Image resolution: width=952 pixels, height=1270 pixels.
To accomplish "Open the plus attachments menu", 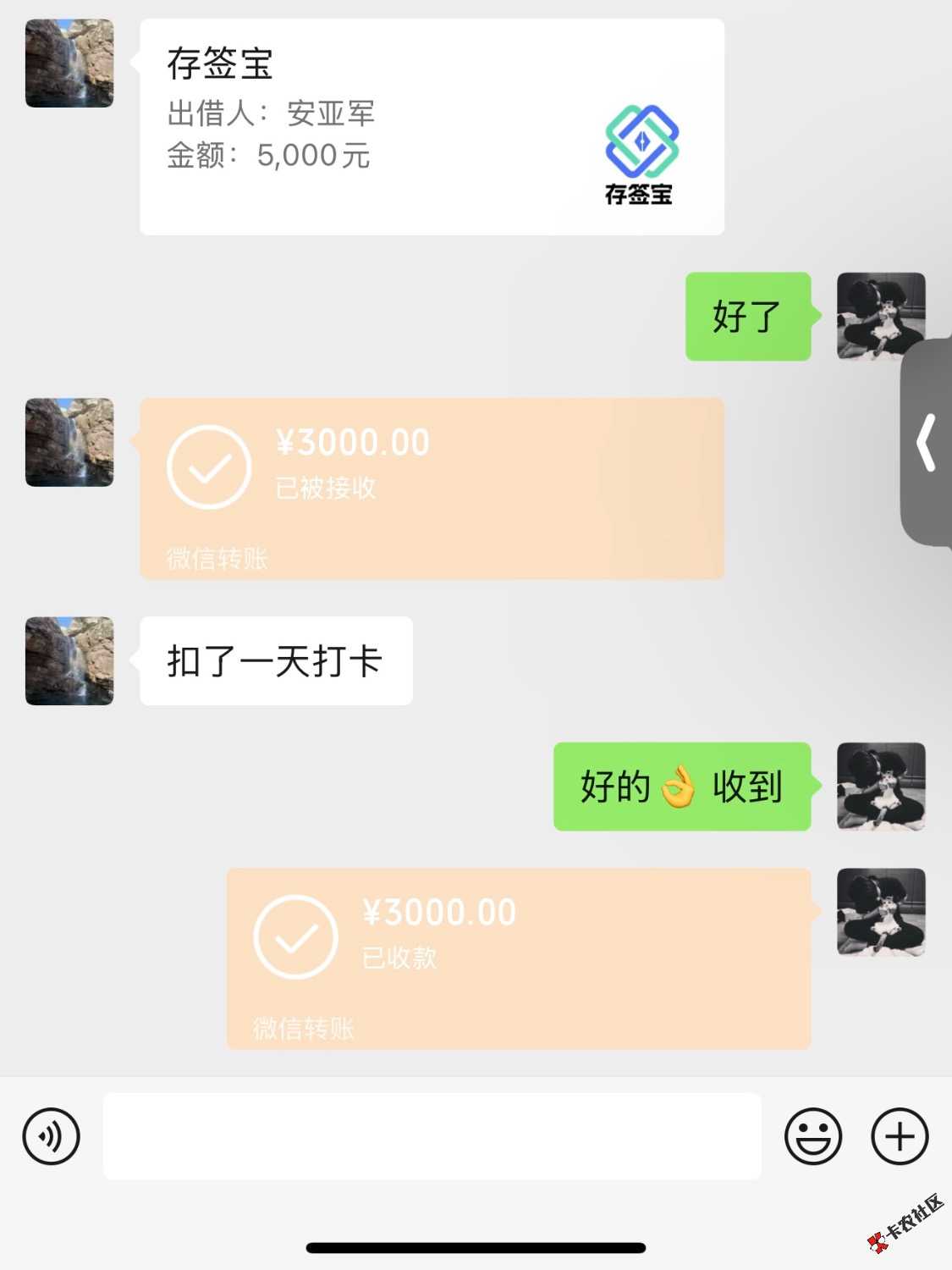I will click(x=900, y=1136).
